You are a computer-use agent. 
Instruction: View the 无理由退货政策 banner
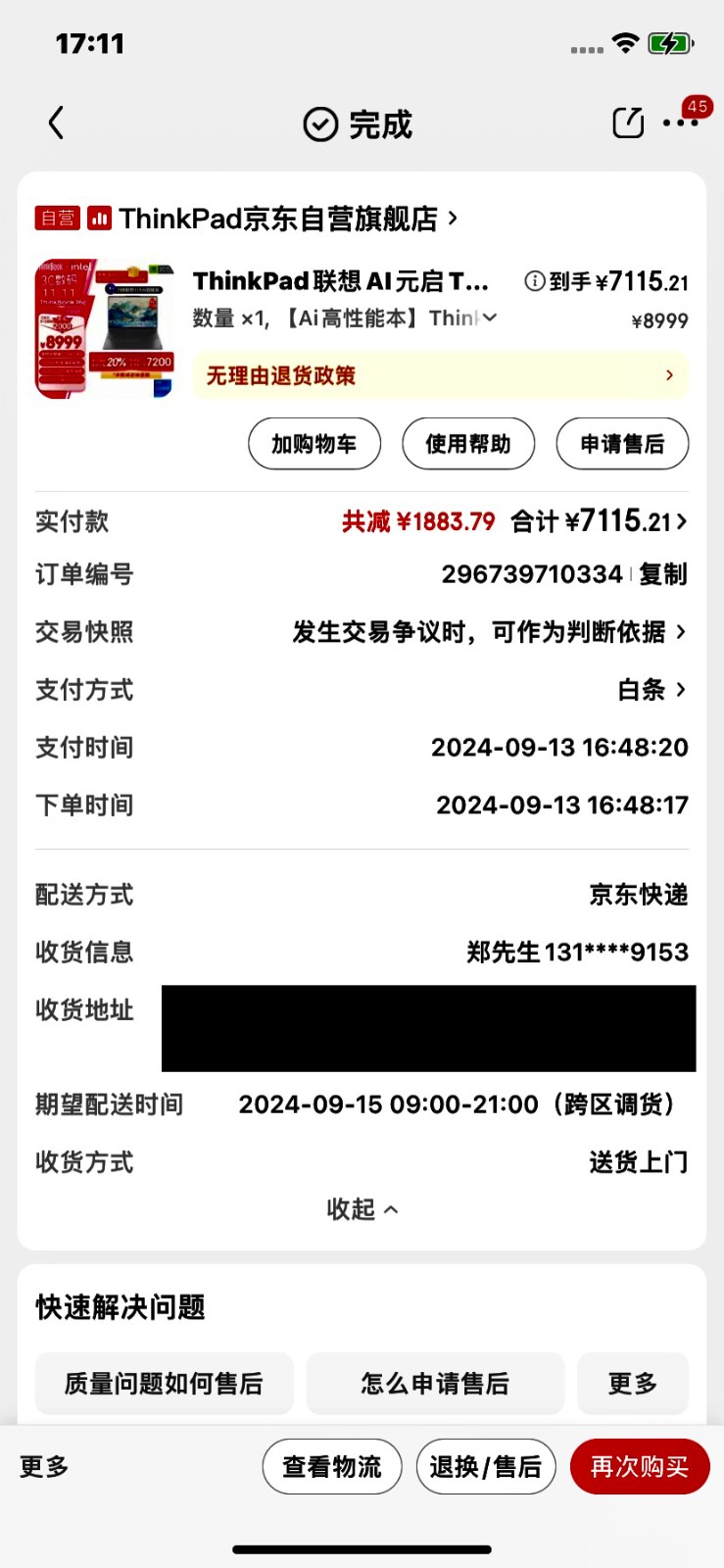(x=440, y=375)
